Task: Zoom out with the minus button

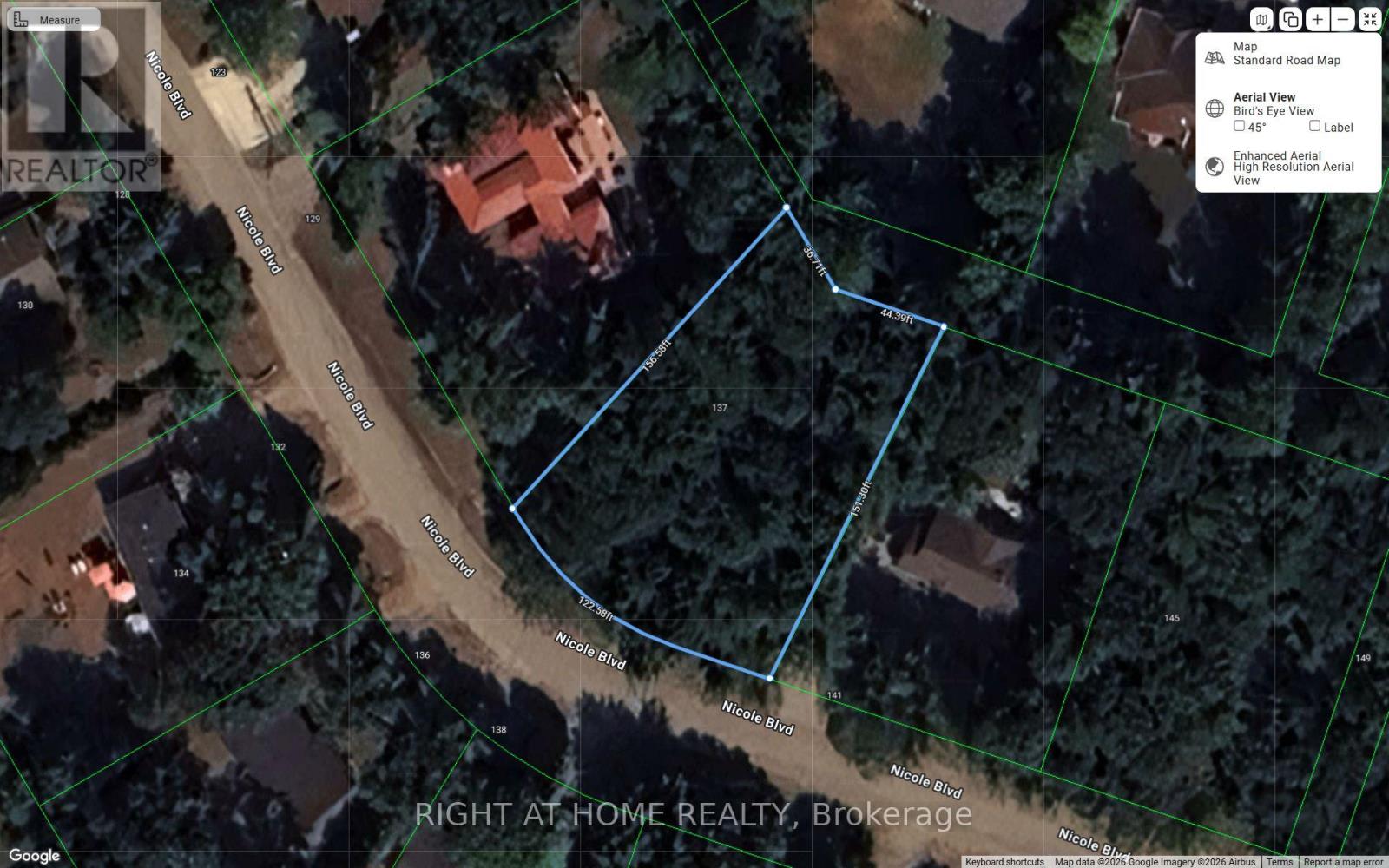Action: 1343,19
